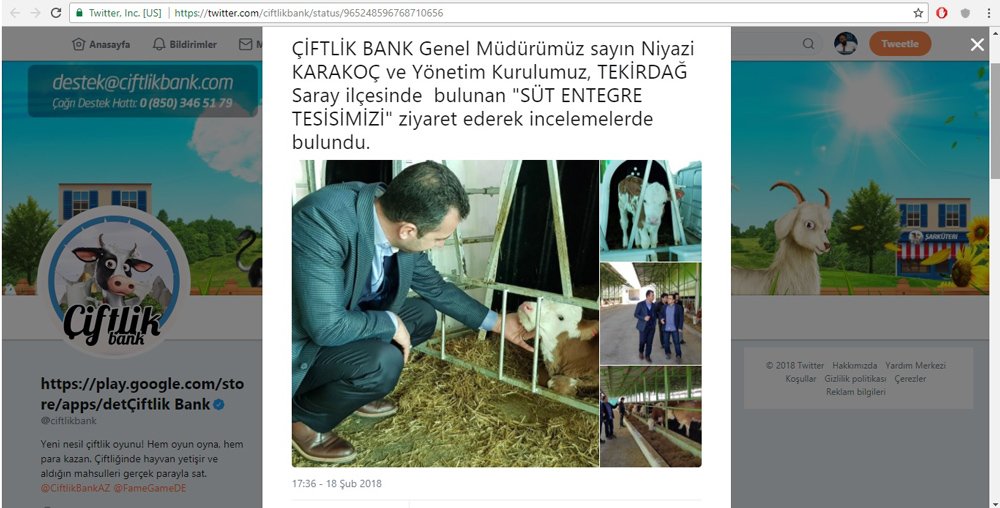Viewport: 1000px width, 508px height.
Task: Open browser menu dots
Action: [x=987, y=13]
